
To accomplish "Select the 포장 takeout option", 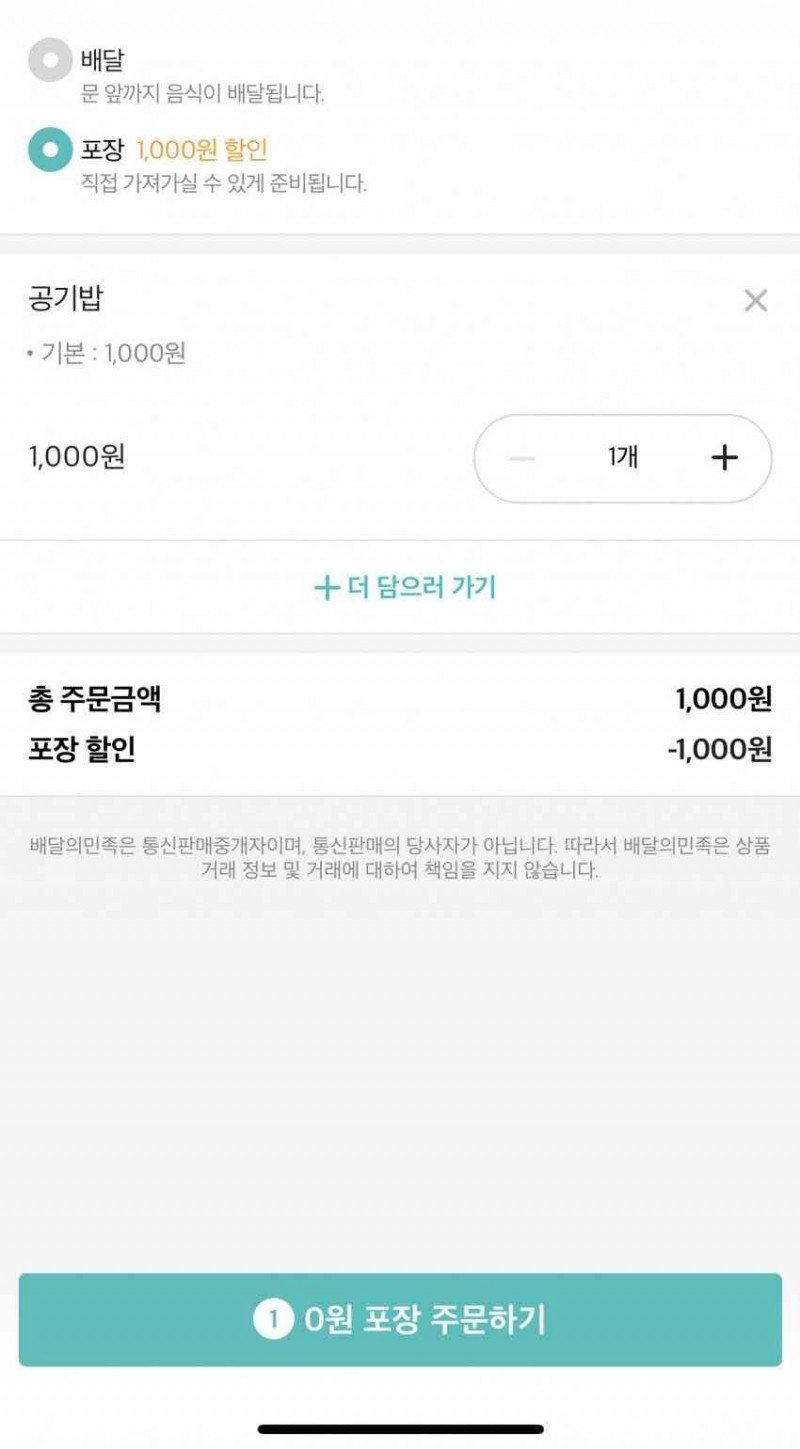I will 50,150.
